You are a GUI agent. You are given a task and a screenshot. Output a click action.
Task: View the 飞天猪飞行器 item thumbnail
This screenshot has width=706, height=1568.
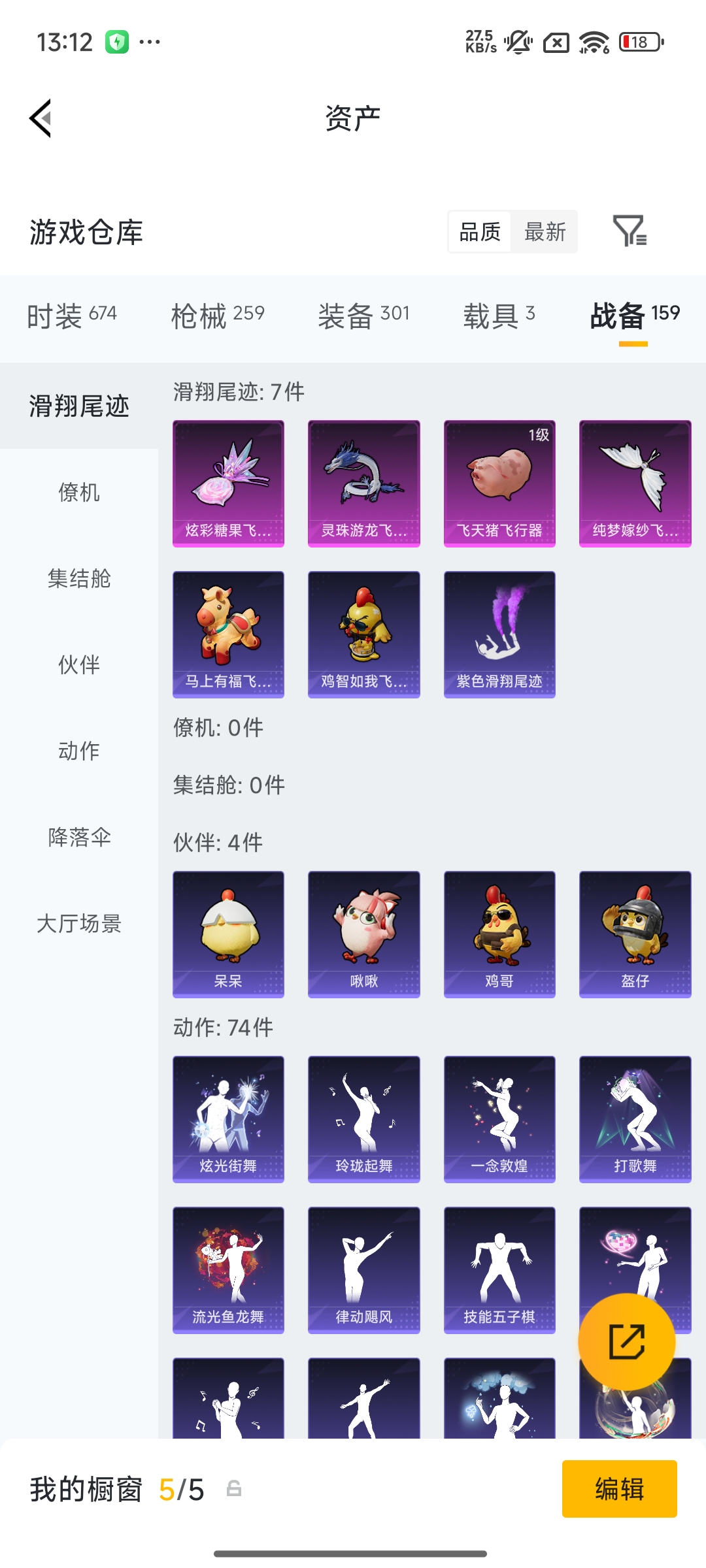499,483
